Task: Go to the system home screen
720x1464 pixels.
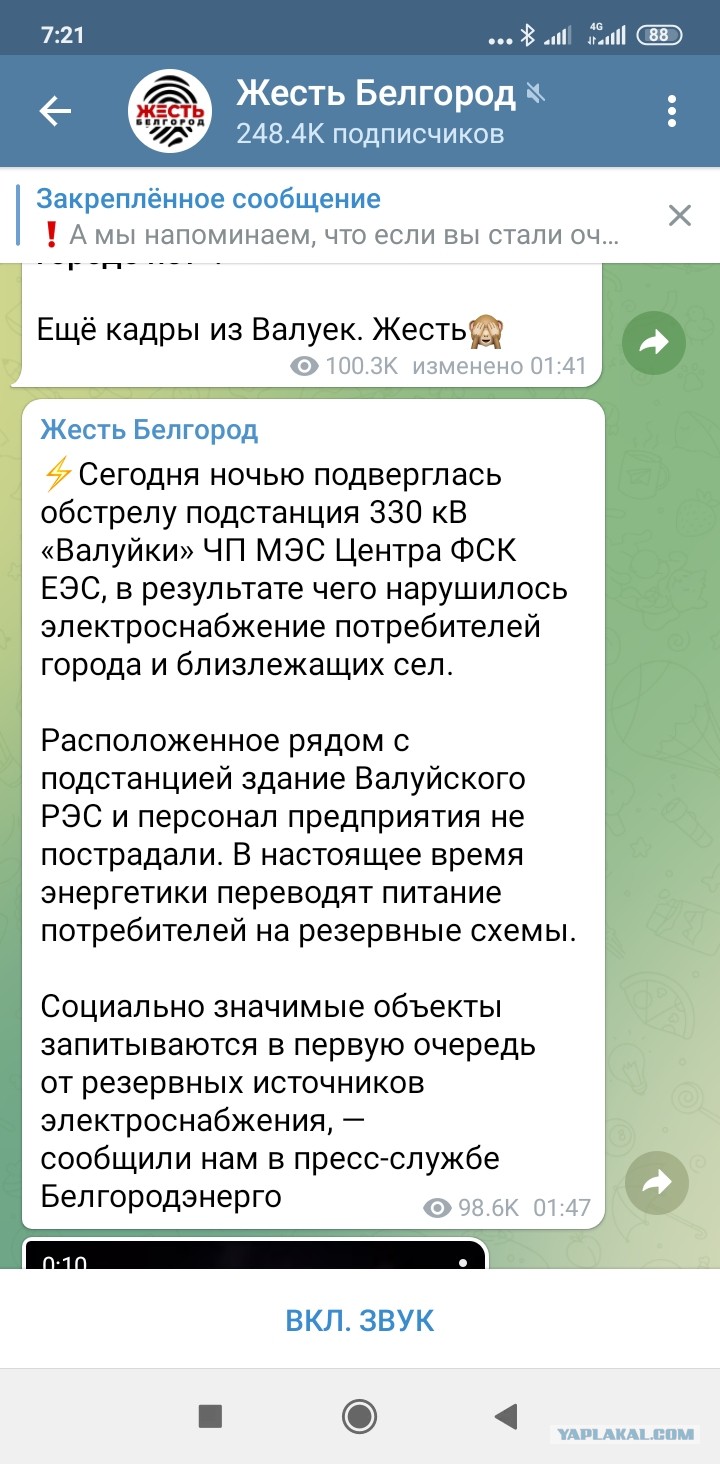Action: 359,1416
